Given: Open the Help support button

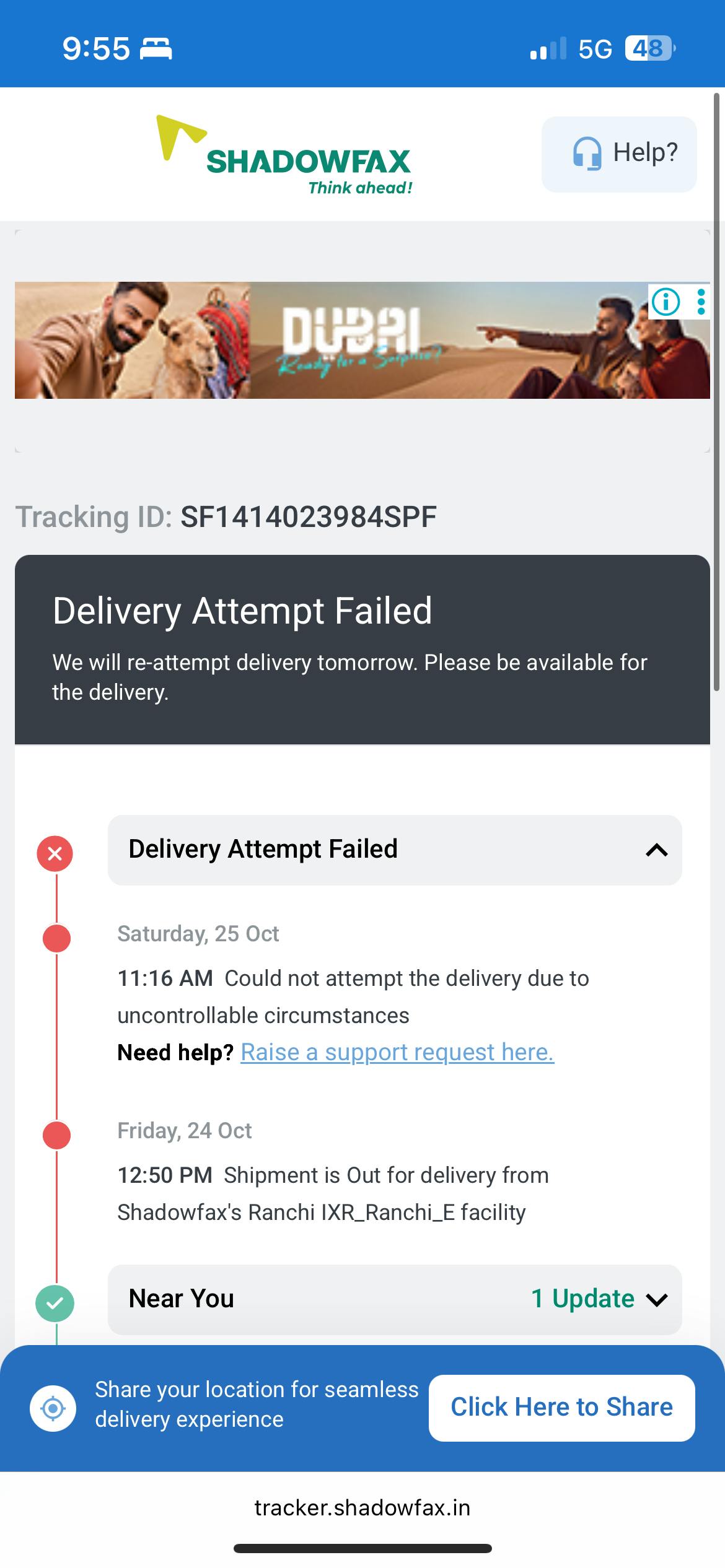Looking at the screenshot, I should pyautogui.click(x=619, y=154).
